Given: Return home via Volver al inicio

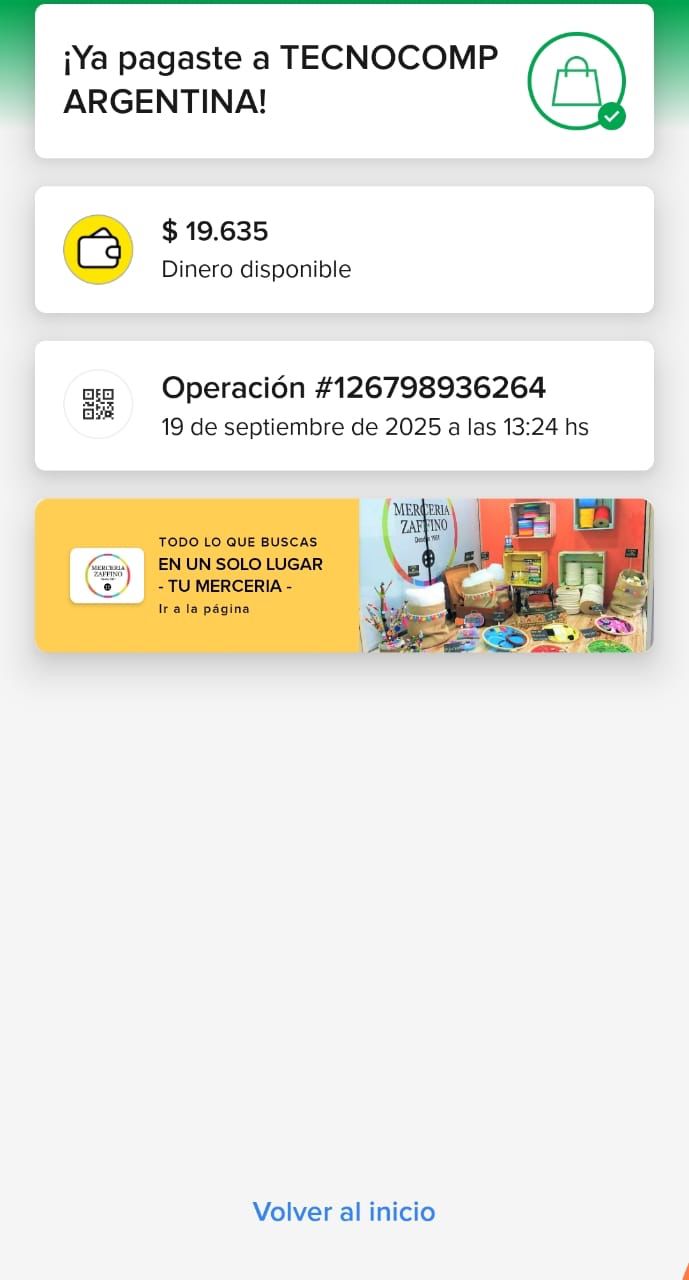Looking at the screenshot, I should click(x=344, y=1212).
